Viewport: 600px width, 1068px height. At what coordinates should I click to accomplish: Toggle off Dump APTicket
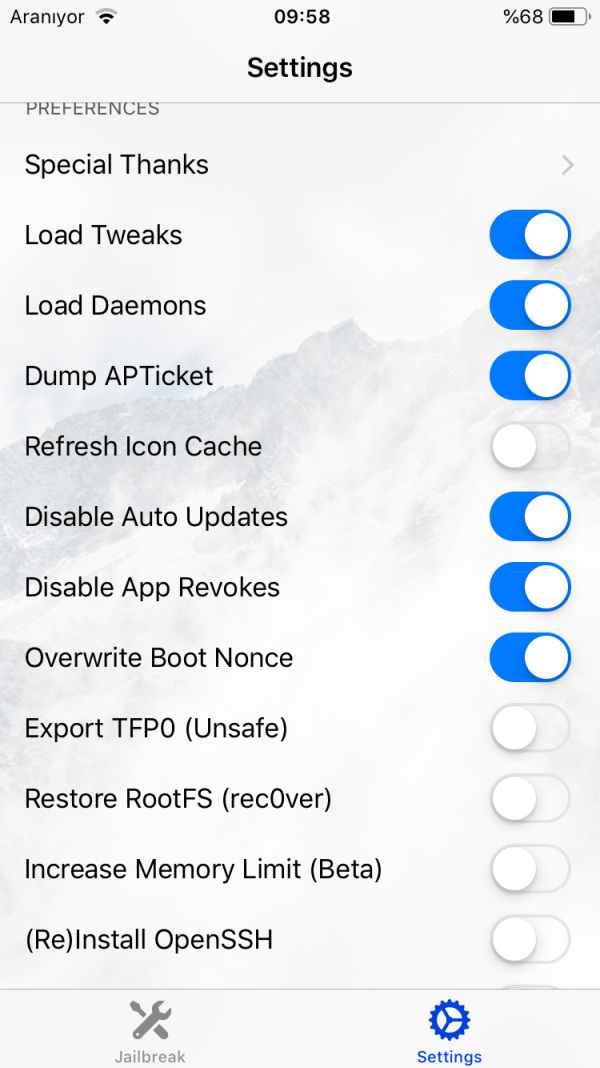(529, 376)
